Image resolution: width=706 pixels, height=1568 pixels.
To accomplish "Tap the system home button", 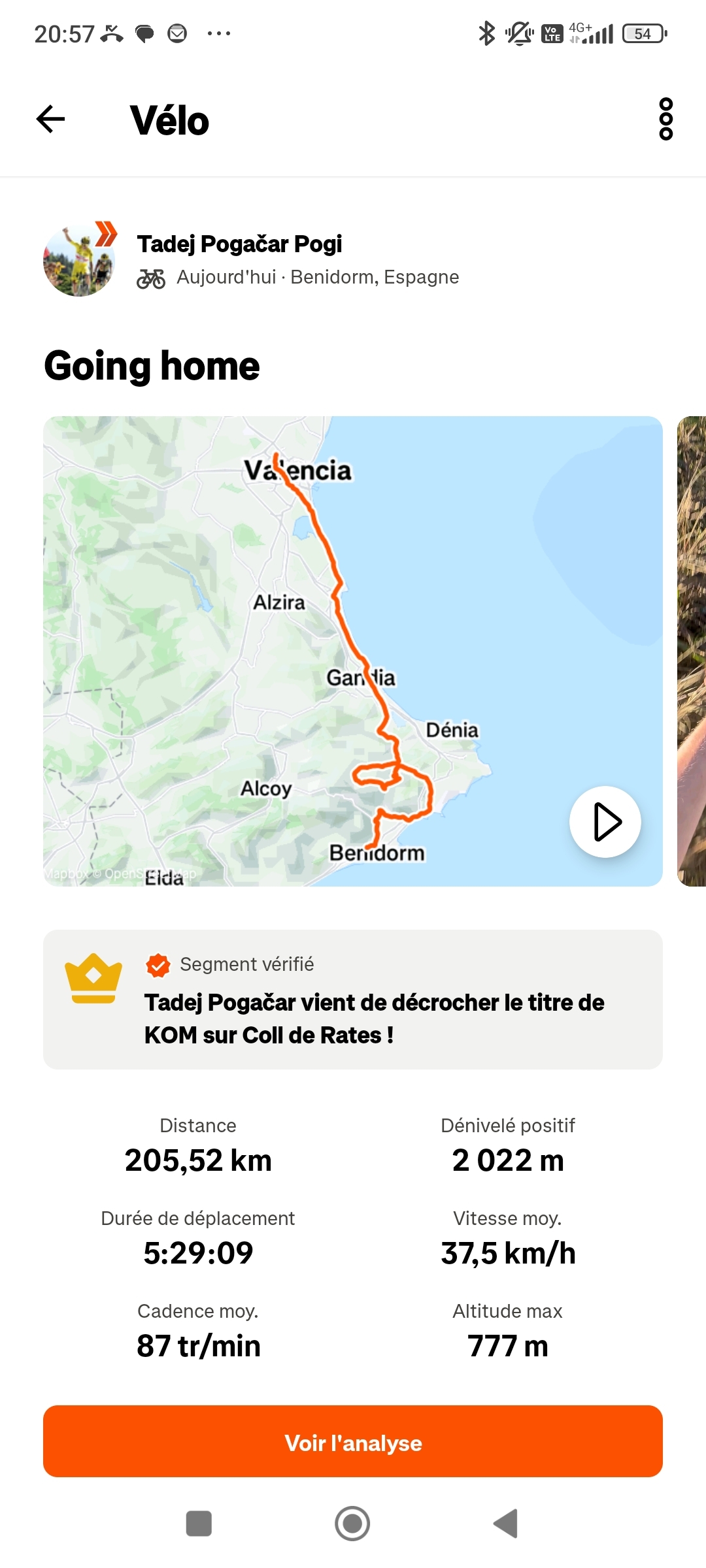I will (352, 1524).
